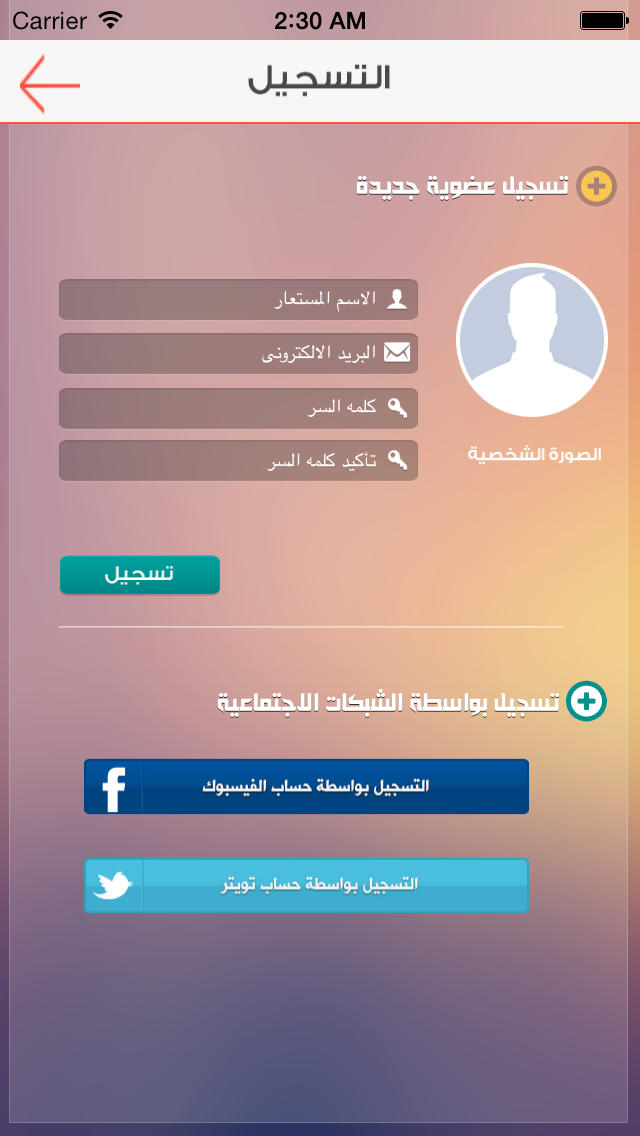Choose a profile picture avatar
This screenshot has height=1136, width=640.
coord(532,340)
